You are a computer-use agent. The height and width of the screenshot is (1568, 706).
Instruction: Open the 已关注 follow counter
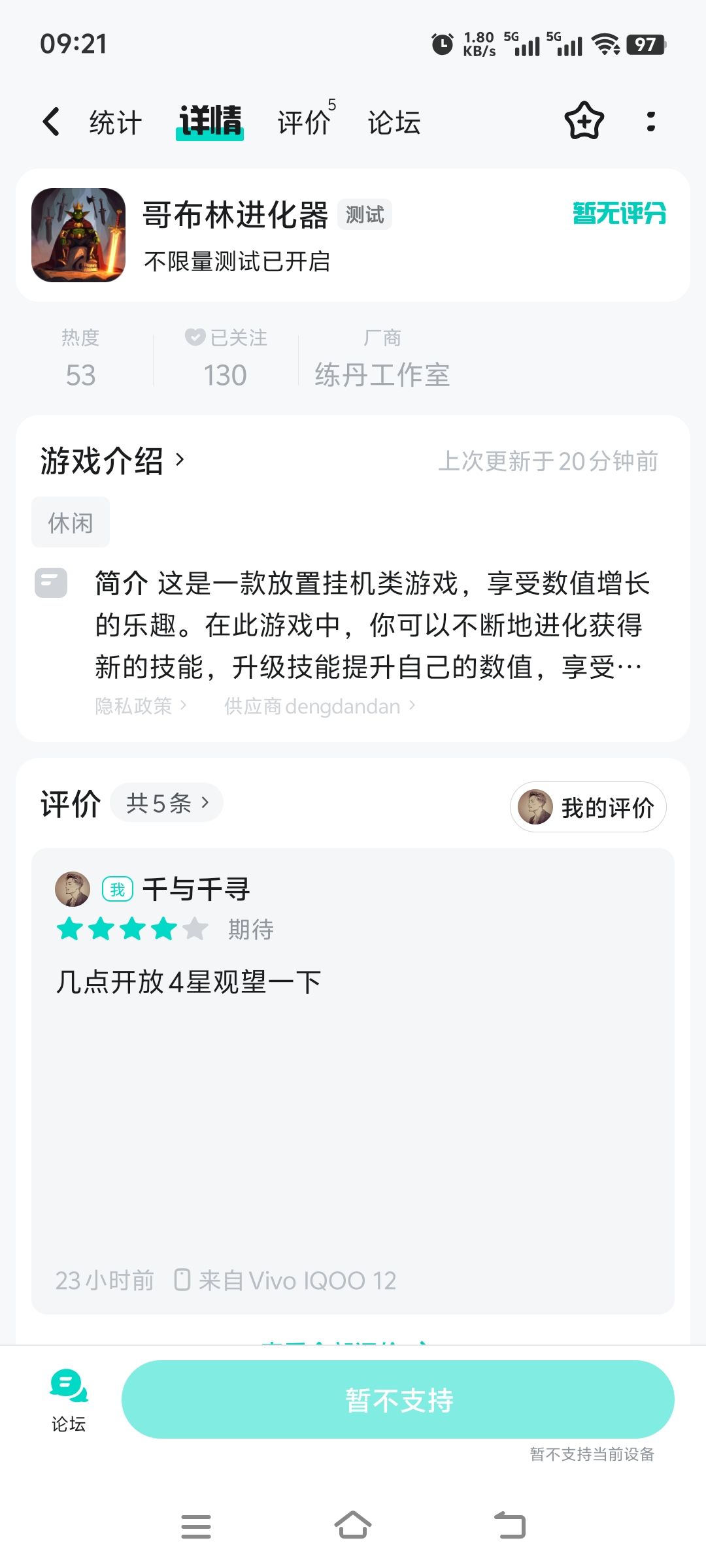226,359
